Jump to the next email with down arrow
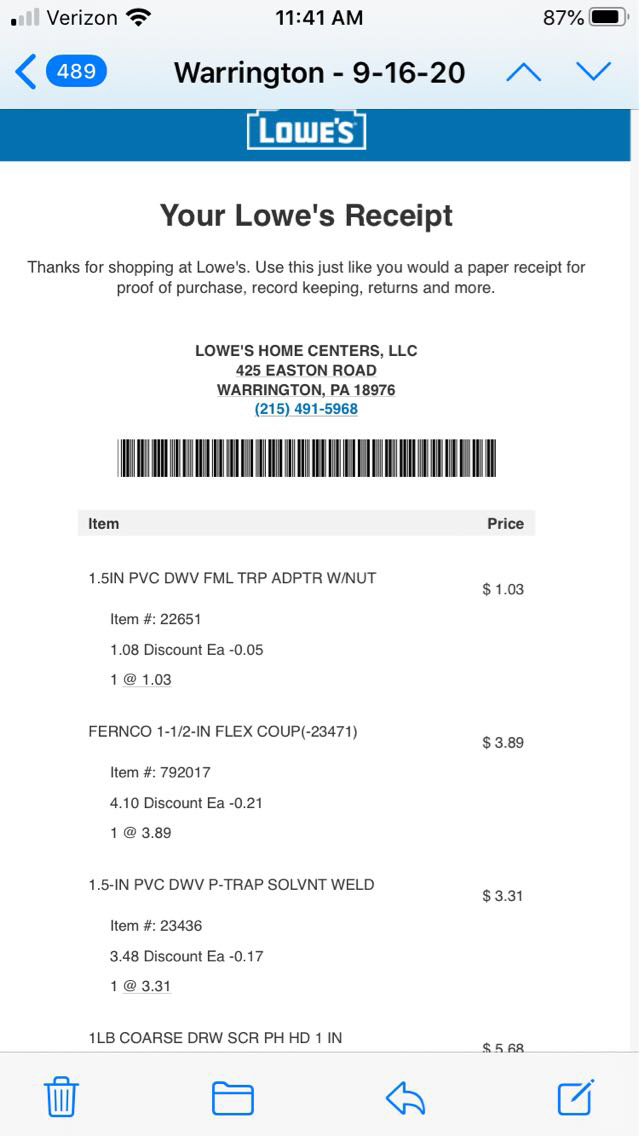The width and height of the screenshot is (639, 1136). (593, 72)
